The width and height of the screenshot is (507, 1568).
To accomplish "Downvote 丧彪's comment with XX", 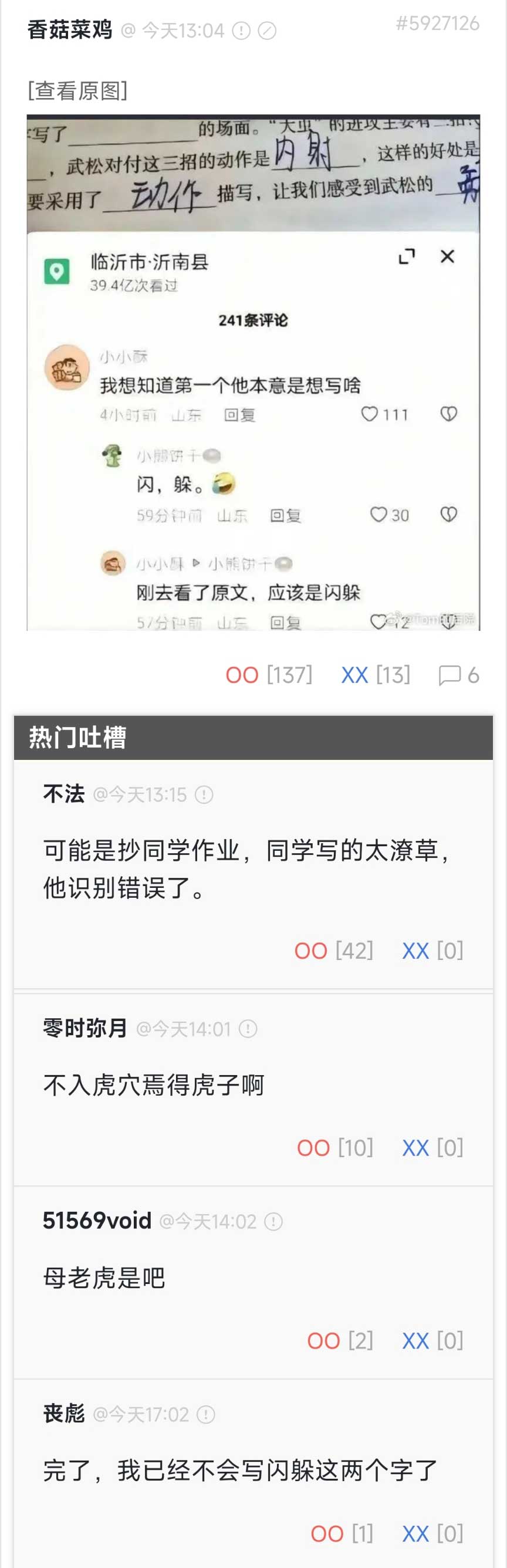I will [415, 1534].
